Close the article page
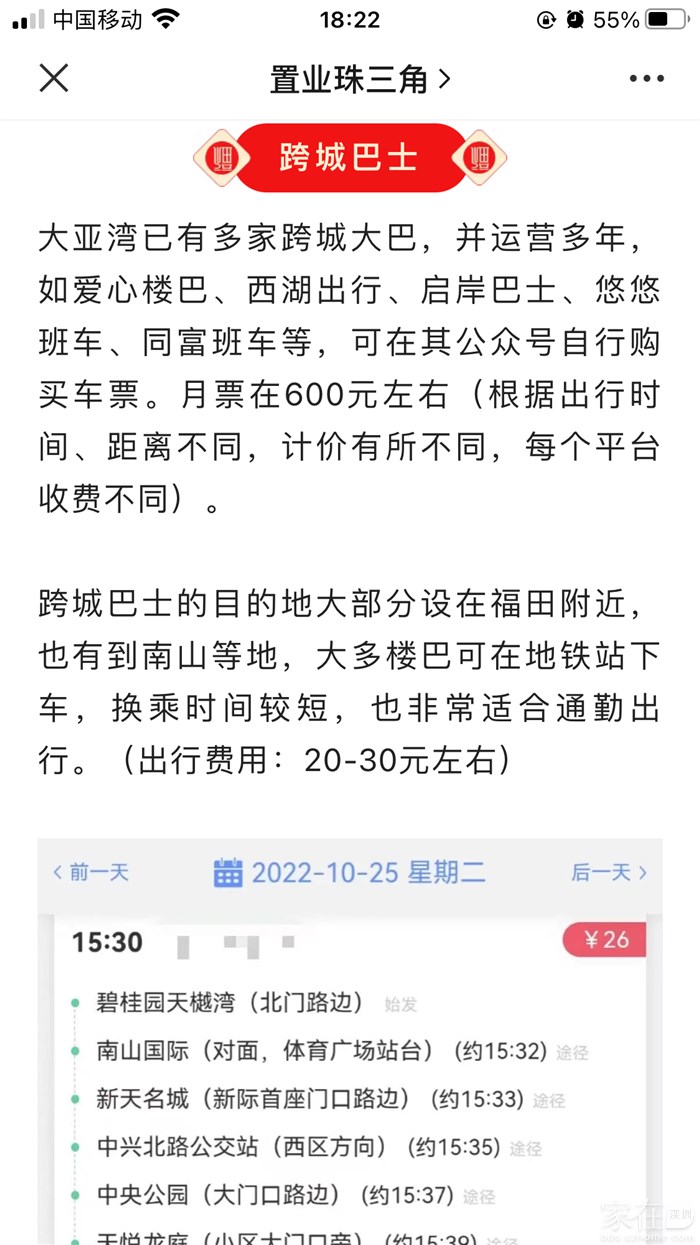 (54, 79)
